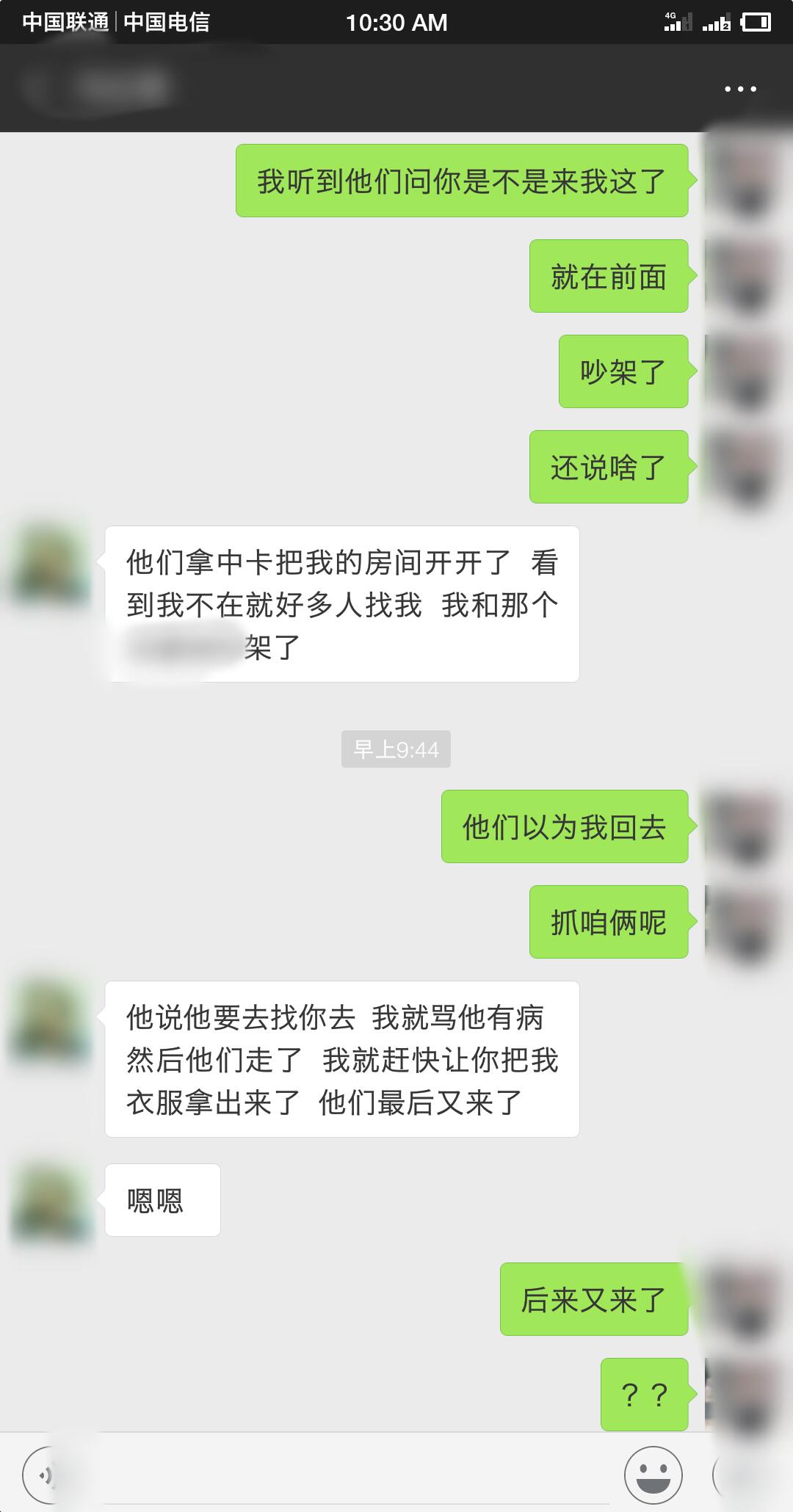793x1512 pixels.
Task: Go back using the blurred back arrow
Action: (x=33, y=87)
